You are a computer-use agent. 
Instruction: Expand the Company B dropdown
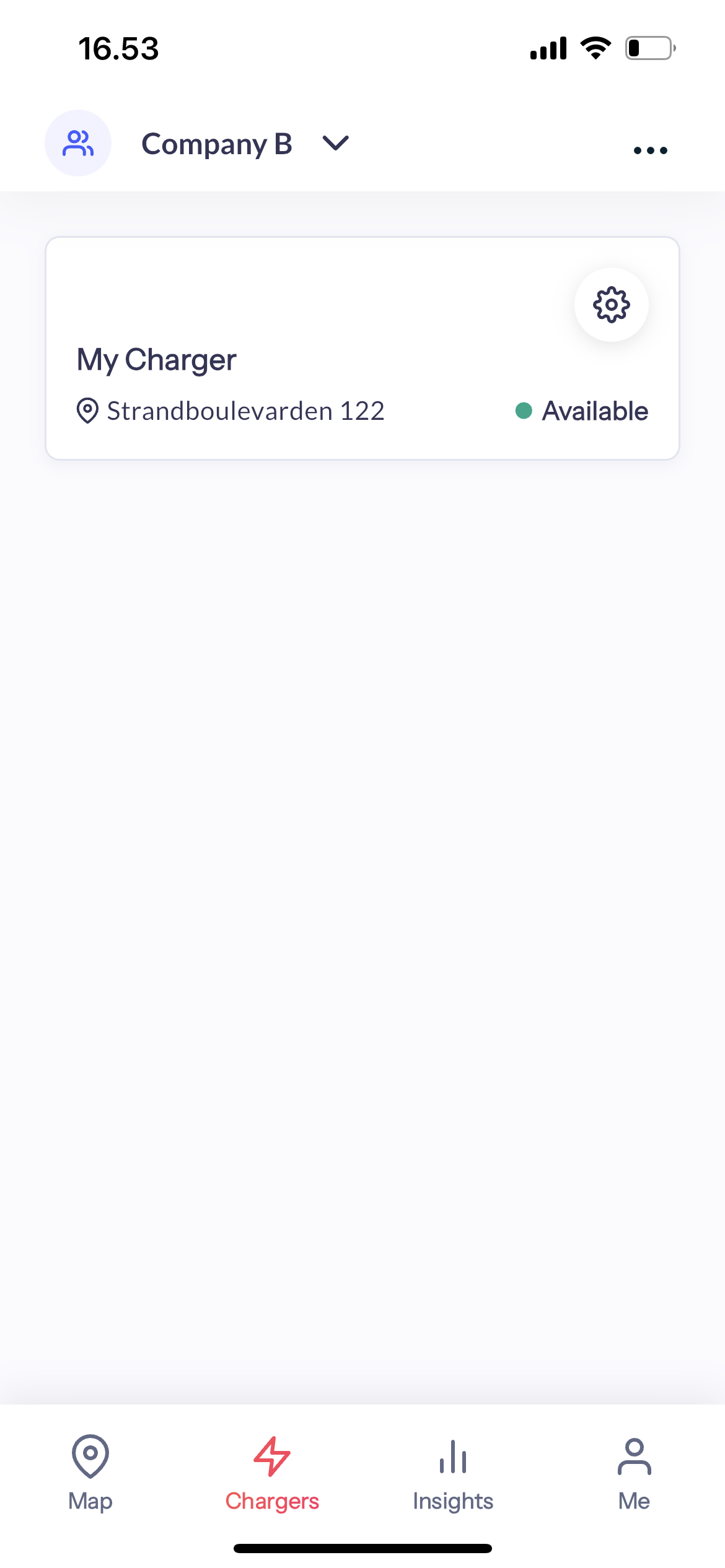(x=335, y=144)
